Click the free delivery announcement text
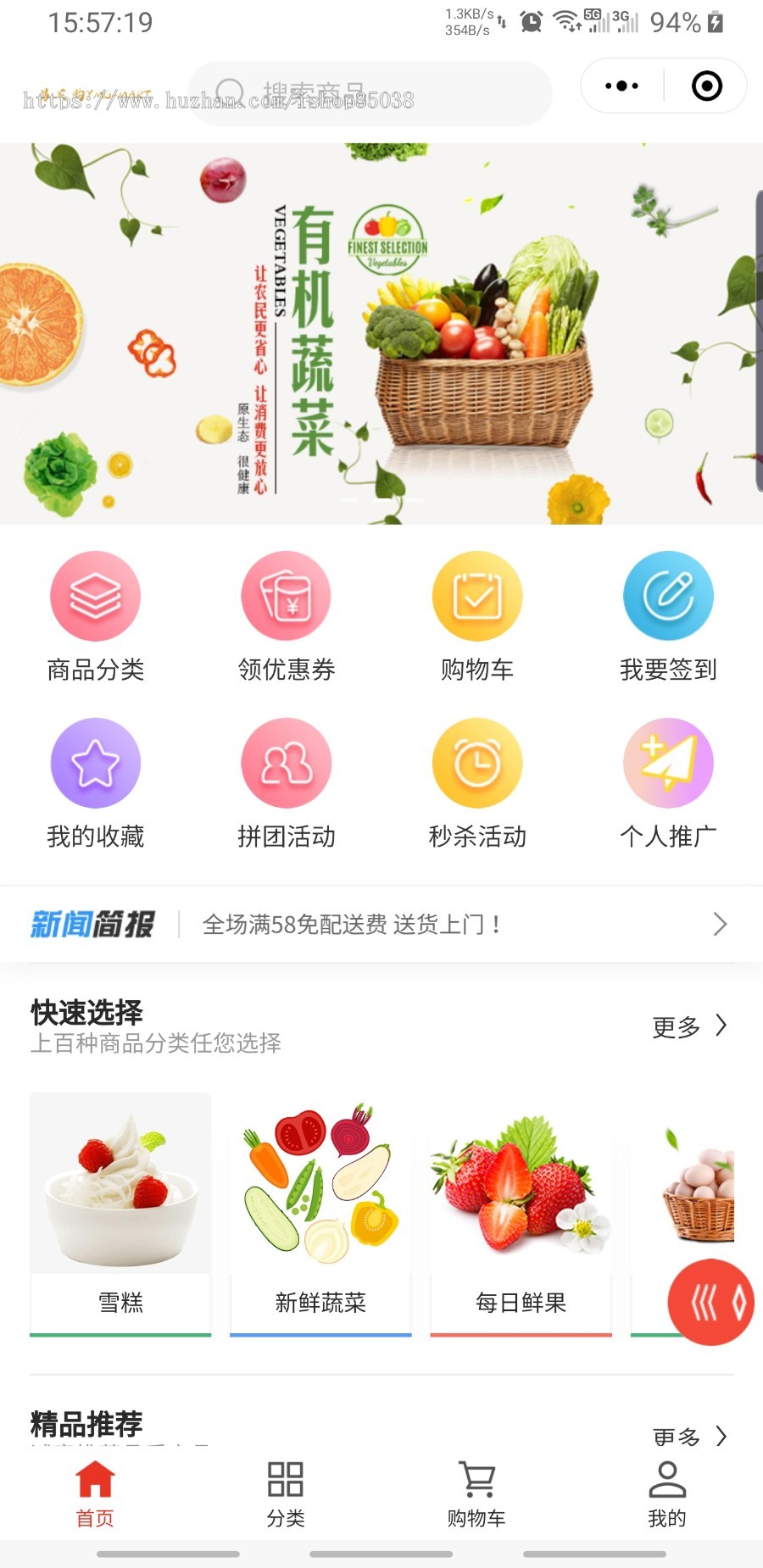The height and width of the screenshot is (1568, 763). point(352,924)
